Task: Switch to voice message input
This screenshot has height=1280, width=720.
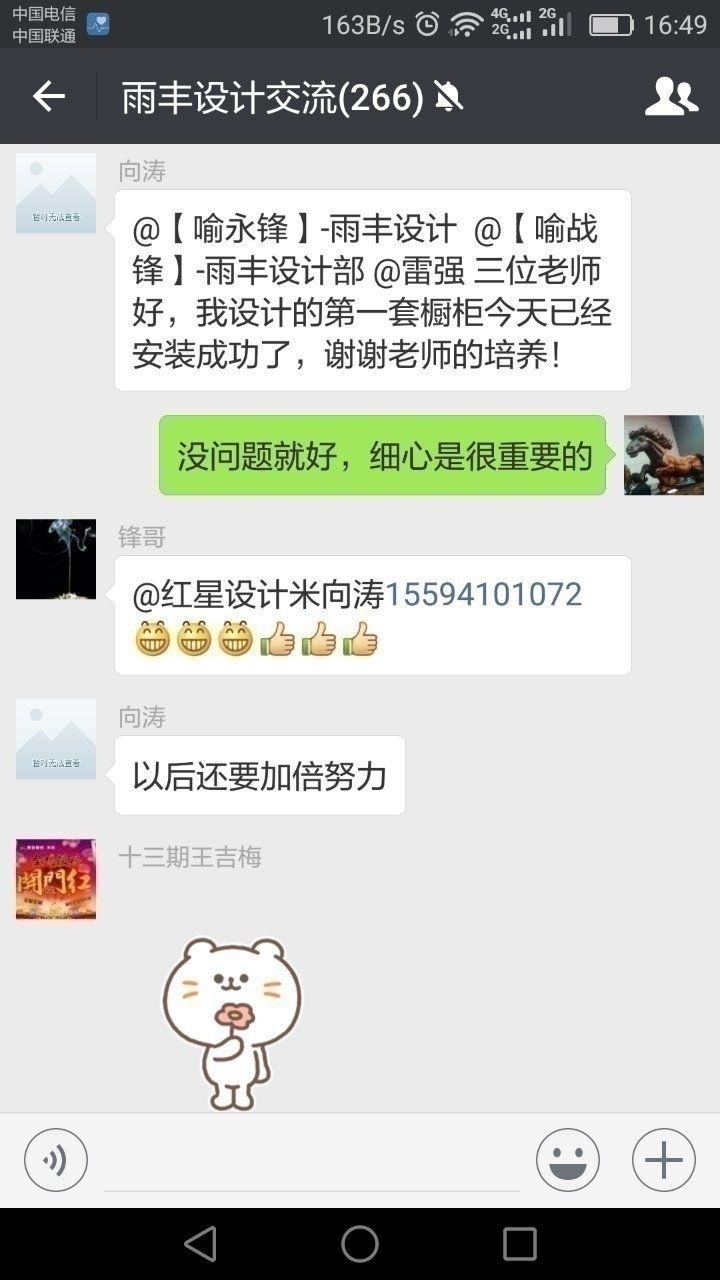Action: 56,1160
